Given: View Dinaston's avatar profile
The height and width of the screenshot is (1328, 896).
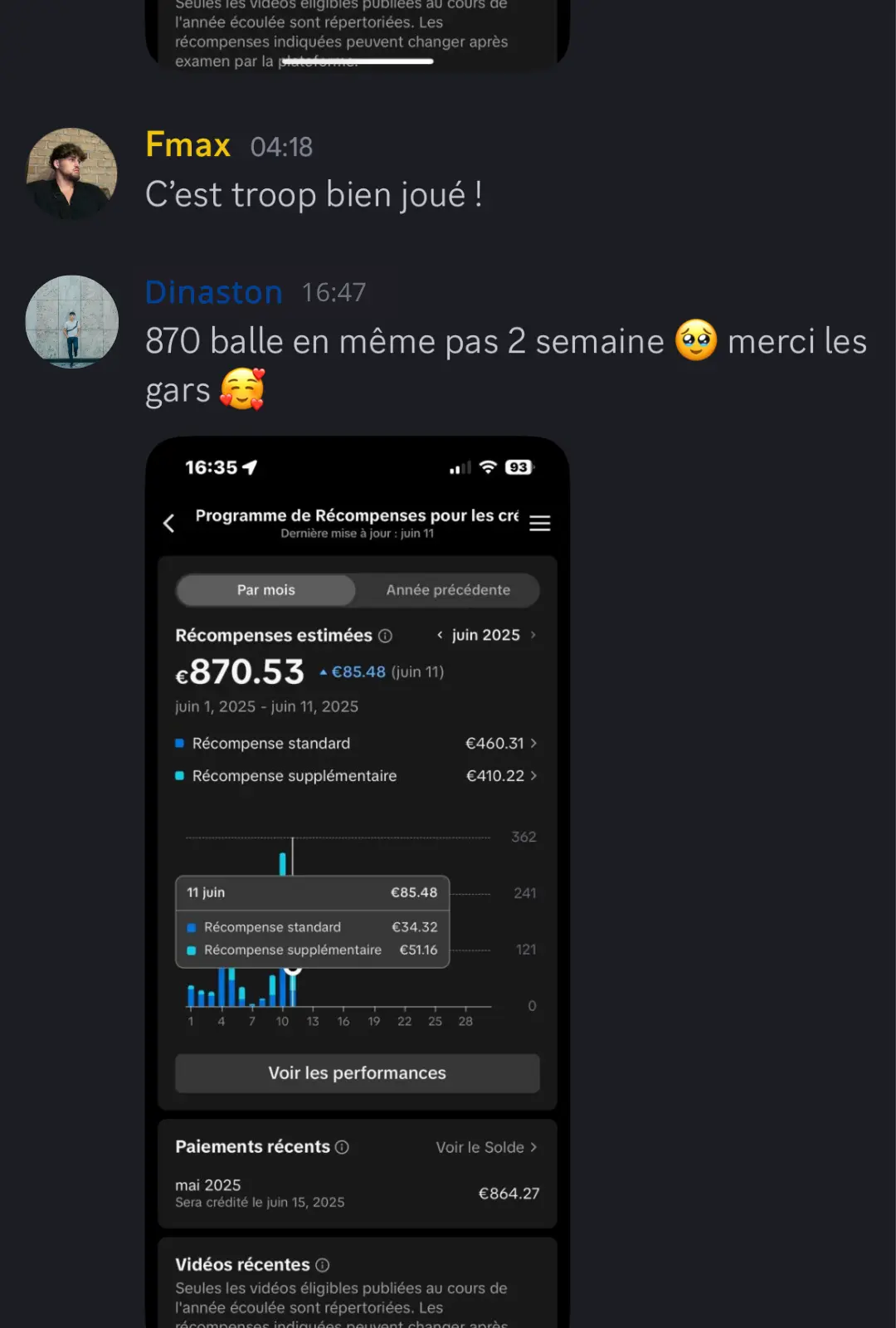Looking at the screenshot, I should pos(71,321).
